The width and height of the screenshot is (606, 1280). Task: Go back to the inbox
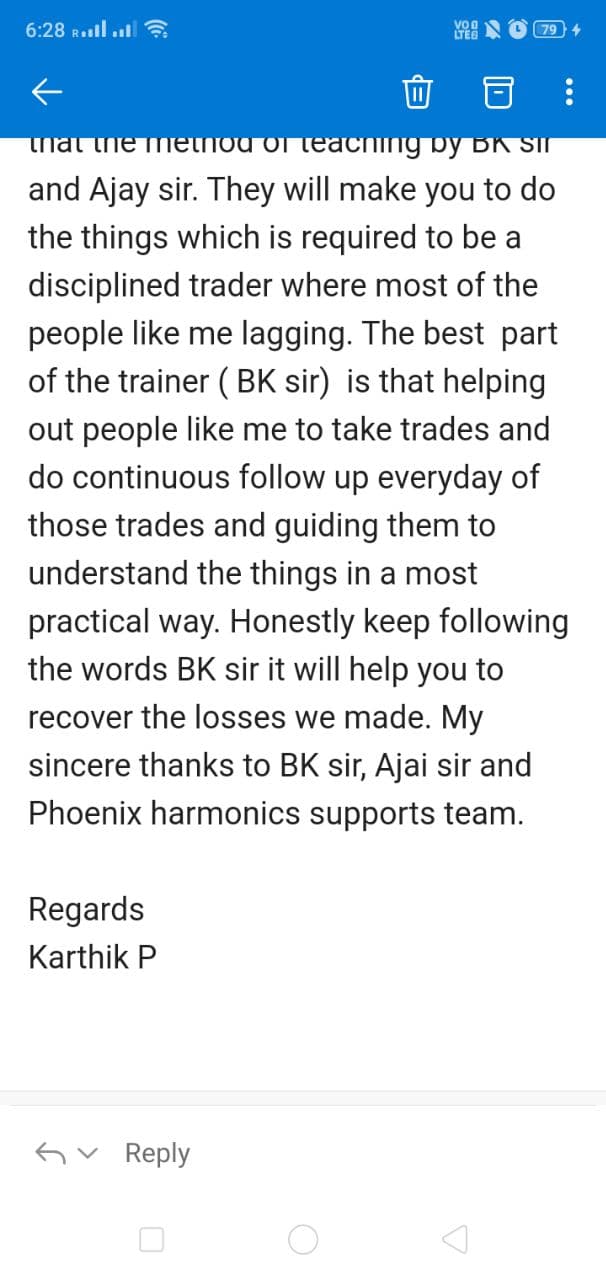[x=48, y=93]
